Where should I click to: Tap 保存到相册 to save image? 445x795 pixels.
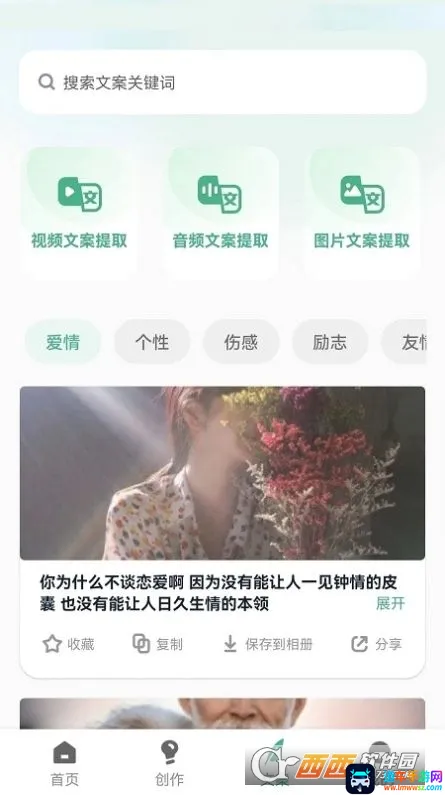click(x=268, y=644)
